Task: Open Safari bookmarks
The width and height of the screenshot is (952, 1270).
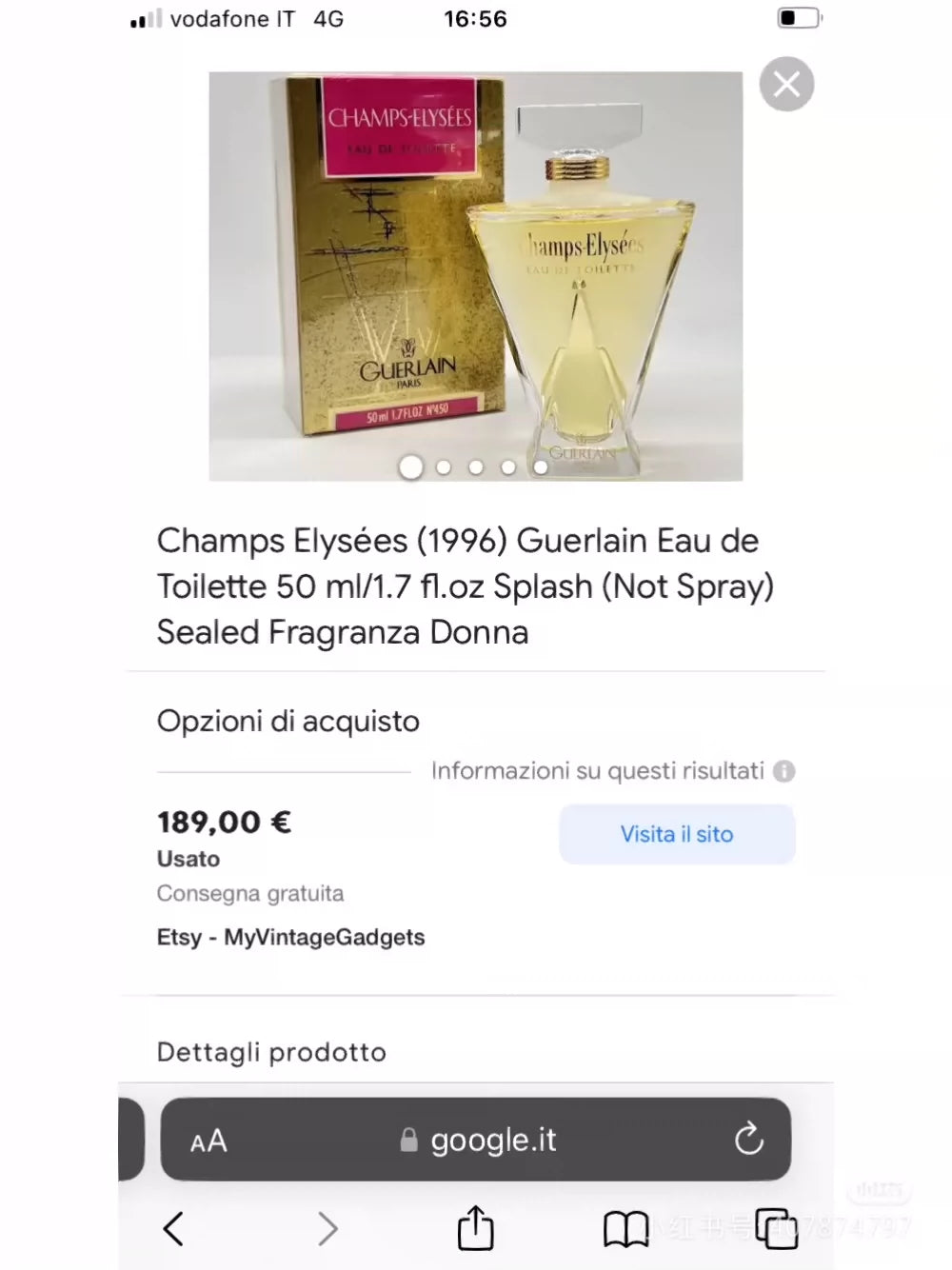Action: pos(625,1228)
